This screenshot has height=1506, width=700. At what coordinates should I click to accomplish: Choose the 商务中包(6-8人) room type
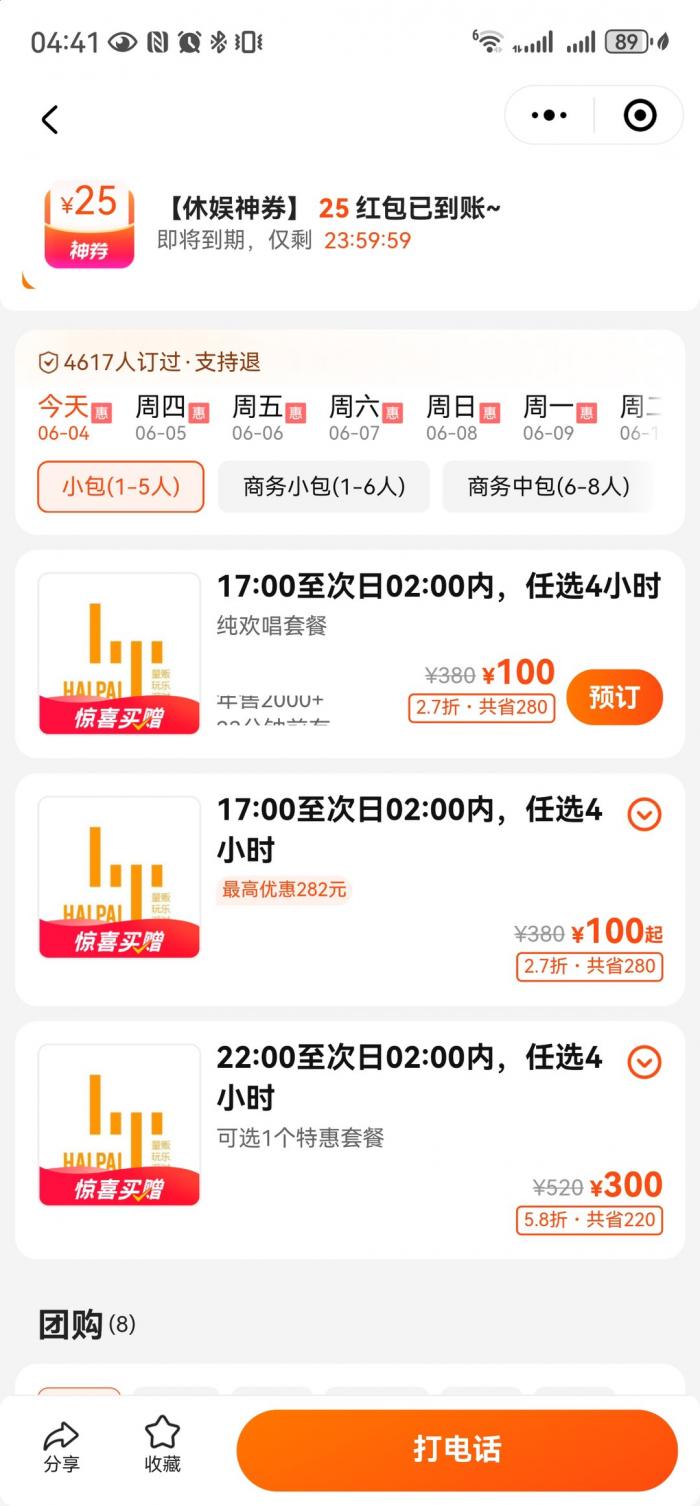(x=549, y=487)
